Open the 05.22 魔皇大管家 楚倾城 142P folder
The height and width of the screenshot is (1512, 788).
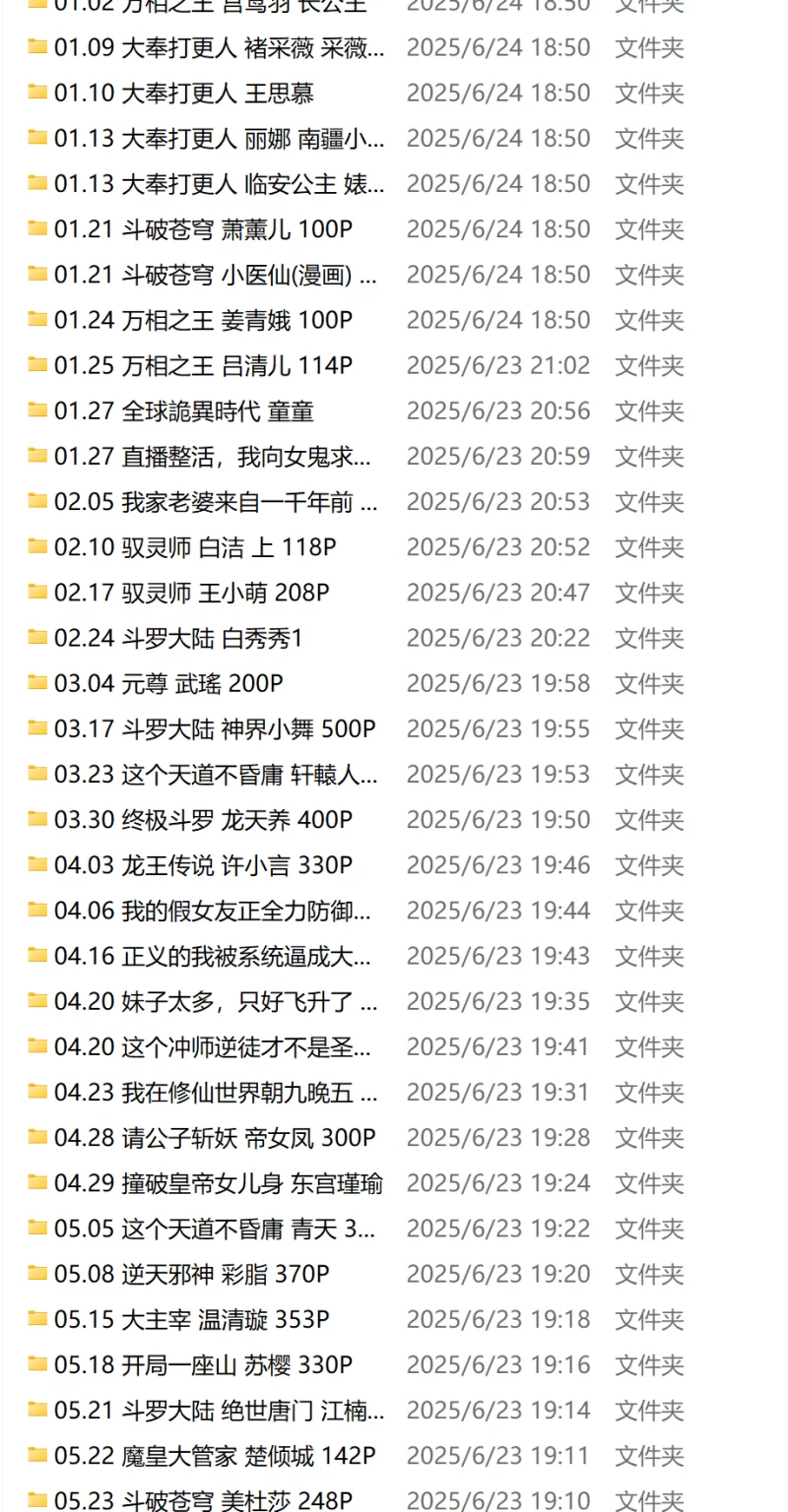click(215, 1456)
